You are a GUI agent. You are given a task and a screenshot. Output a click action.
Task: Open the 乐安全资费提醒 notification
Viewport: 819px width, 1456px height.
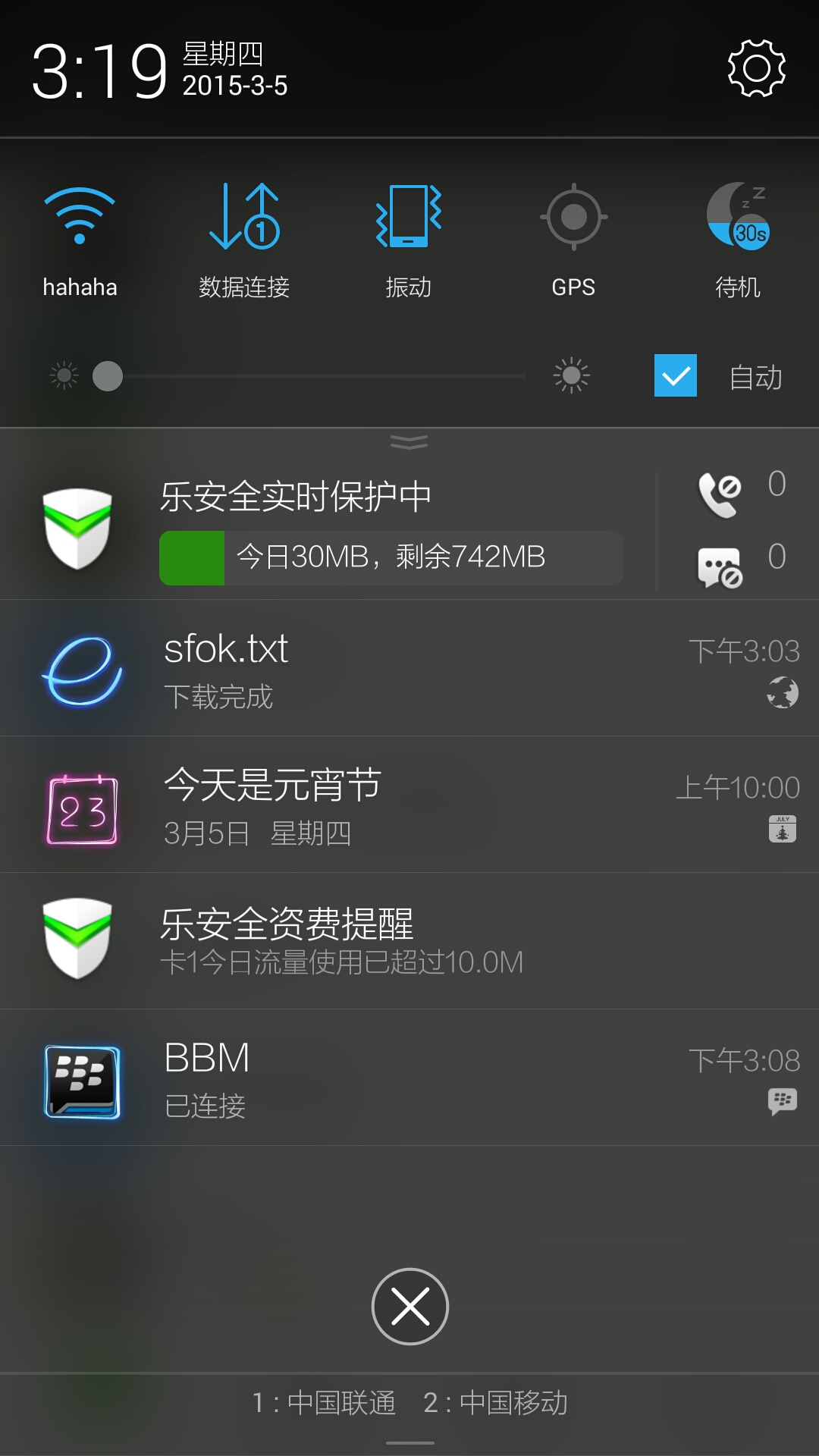click(409, 941)
